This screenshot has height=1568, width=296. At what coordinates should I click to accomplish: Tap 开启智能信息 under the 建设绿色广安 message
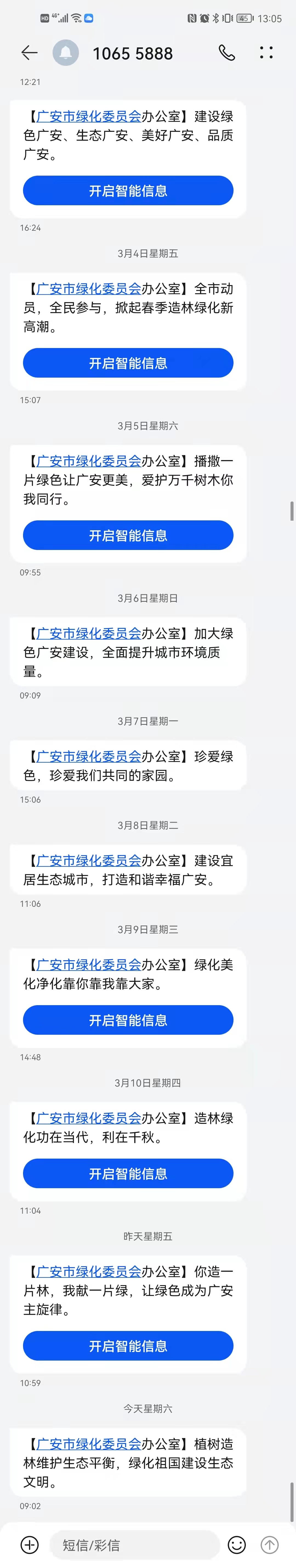pyautogui.click(x=128, y=190)
